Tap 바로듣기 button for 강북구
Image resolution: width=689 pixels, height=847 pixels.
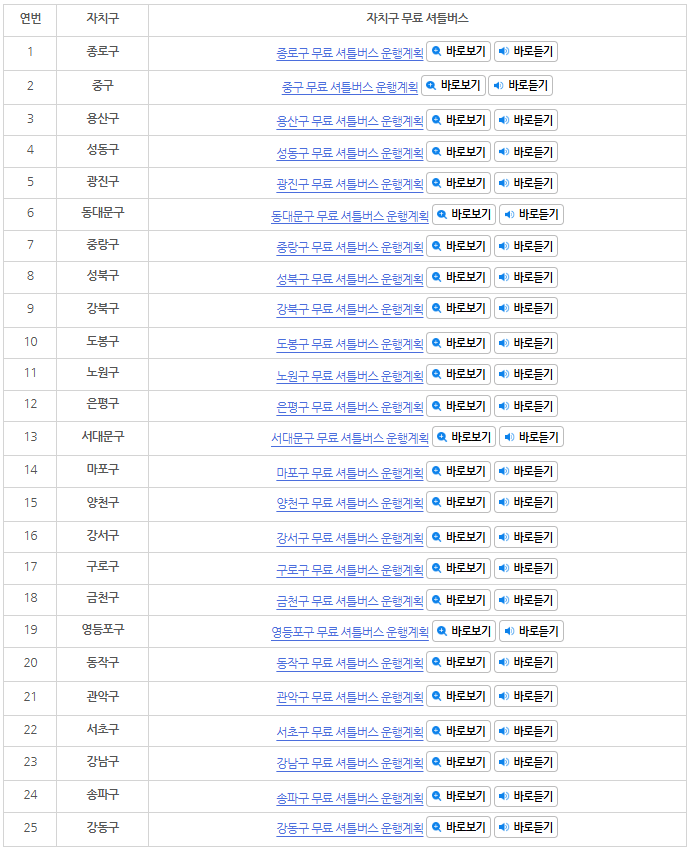pos(526,308)
